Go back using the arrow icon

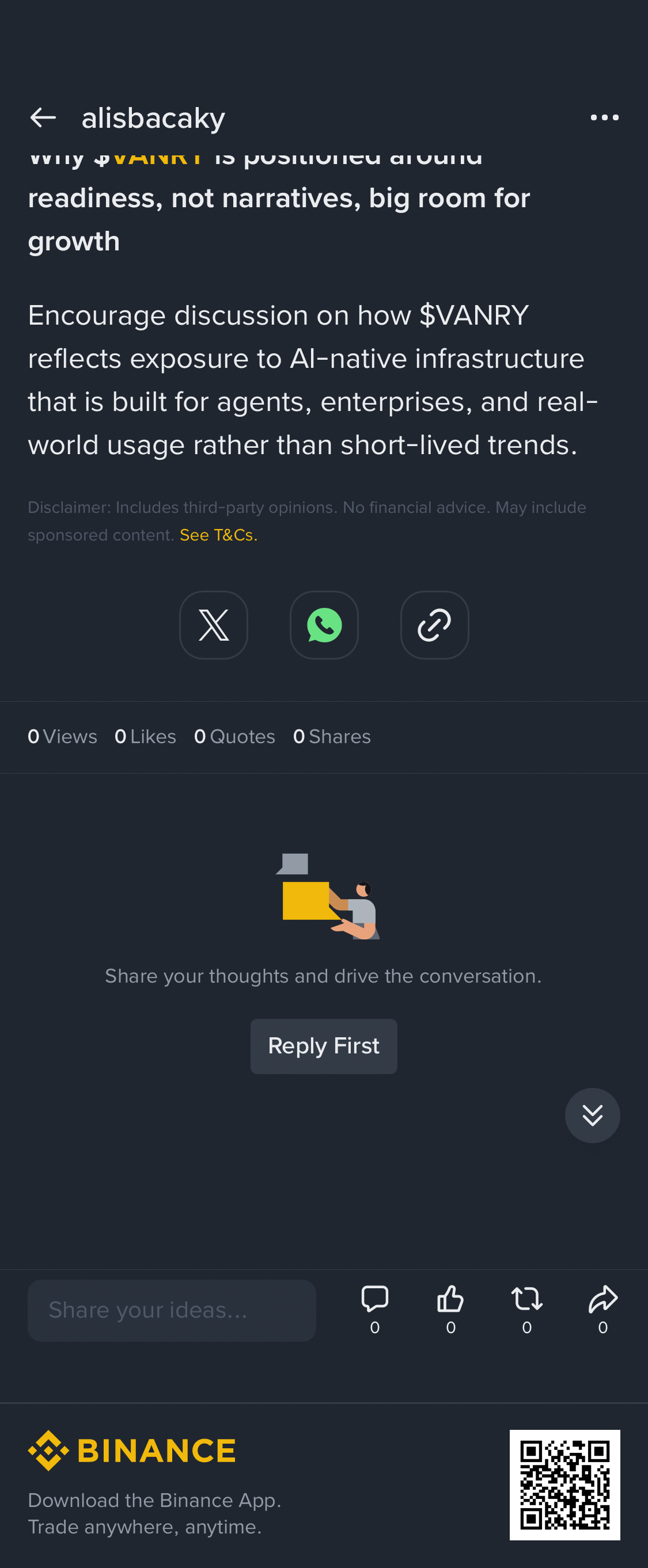click(43, 117)
